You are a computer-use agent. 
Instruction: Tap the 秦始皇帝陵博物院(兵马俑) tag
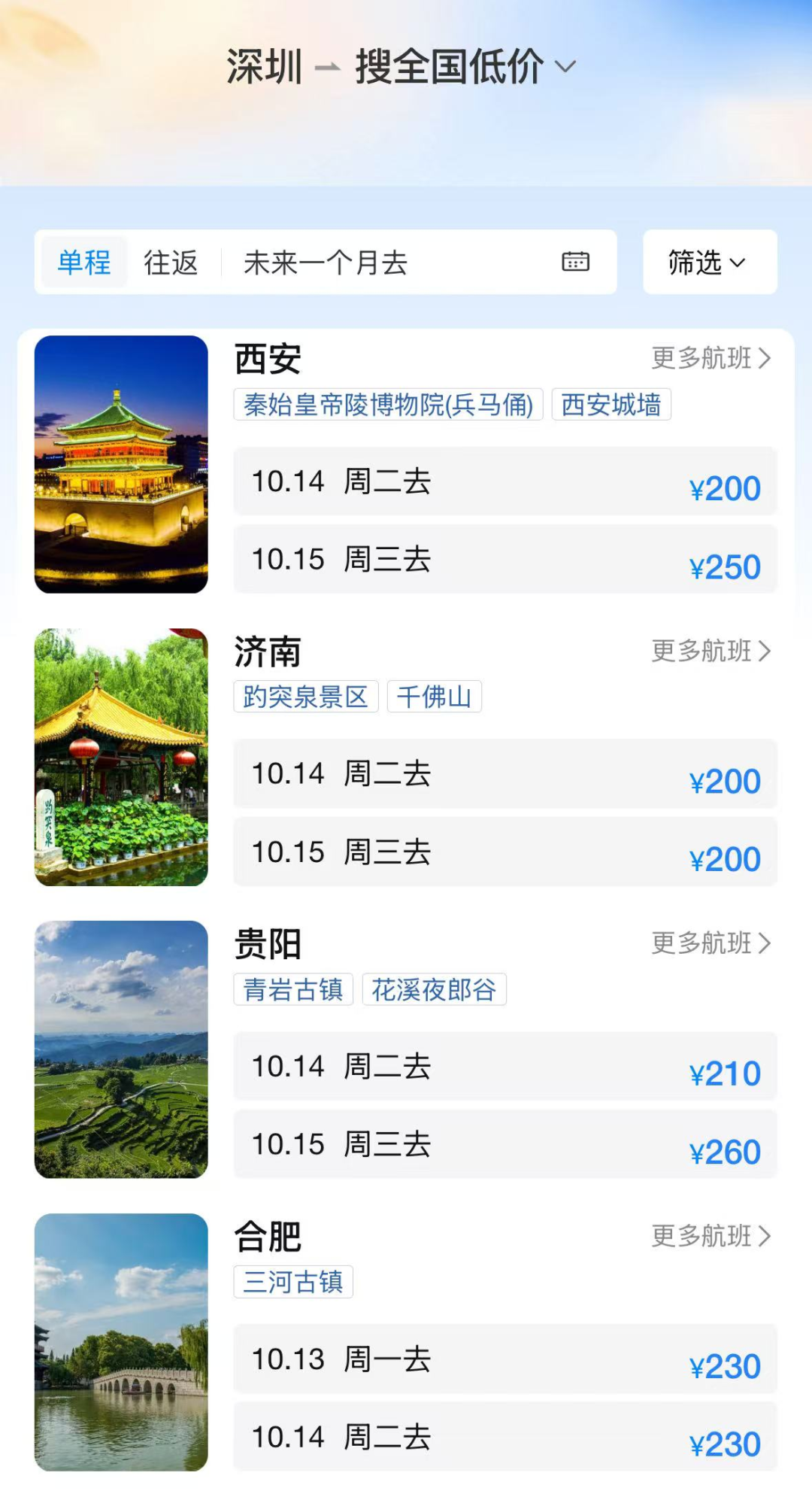(388, 405)
